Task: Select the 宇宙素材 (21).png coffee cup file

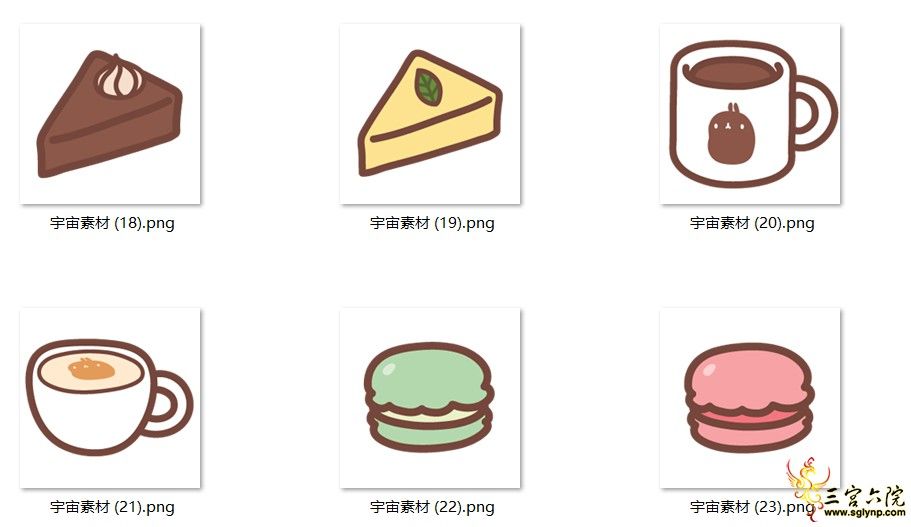Action: click(110, 397)
